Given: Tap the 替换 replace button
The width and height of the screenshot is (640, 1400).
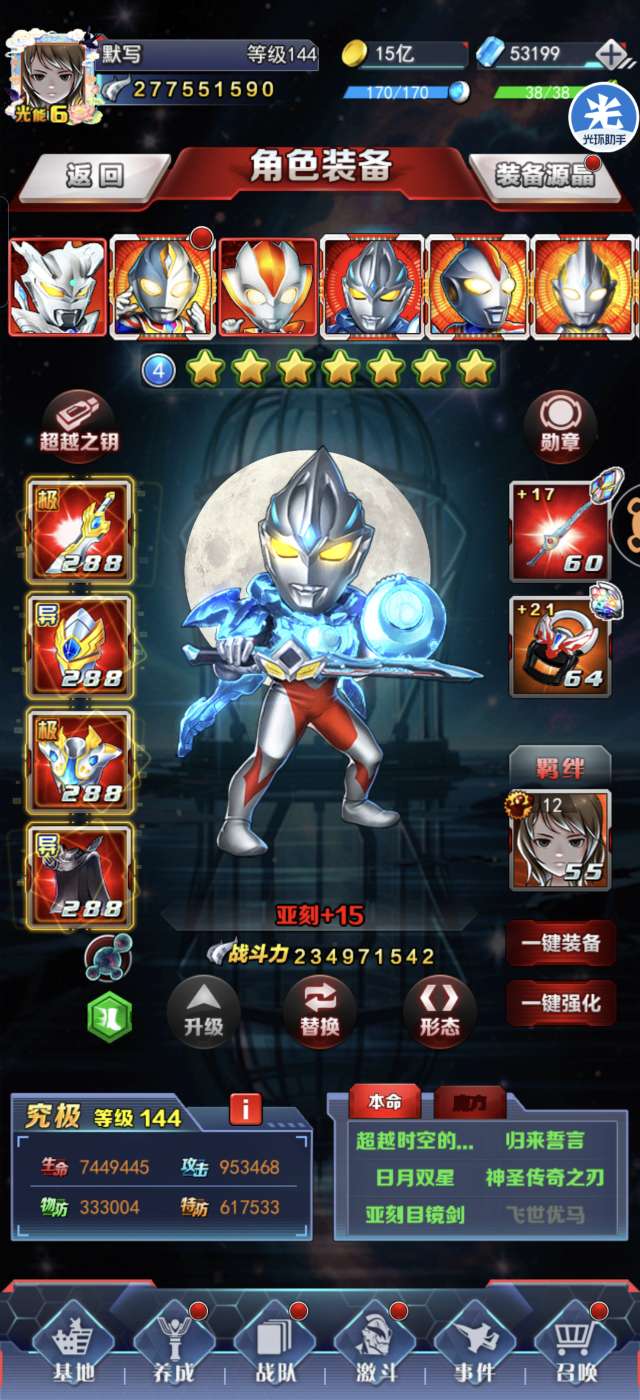Looking at the screenshot, I should point(320,1011).
